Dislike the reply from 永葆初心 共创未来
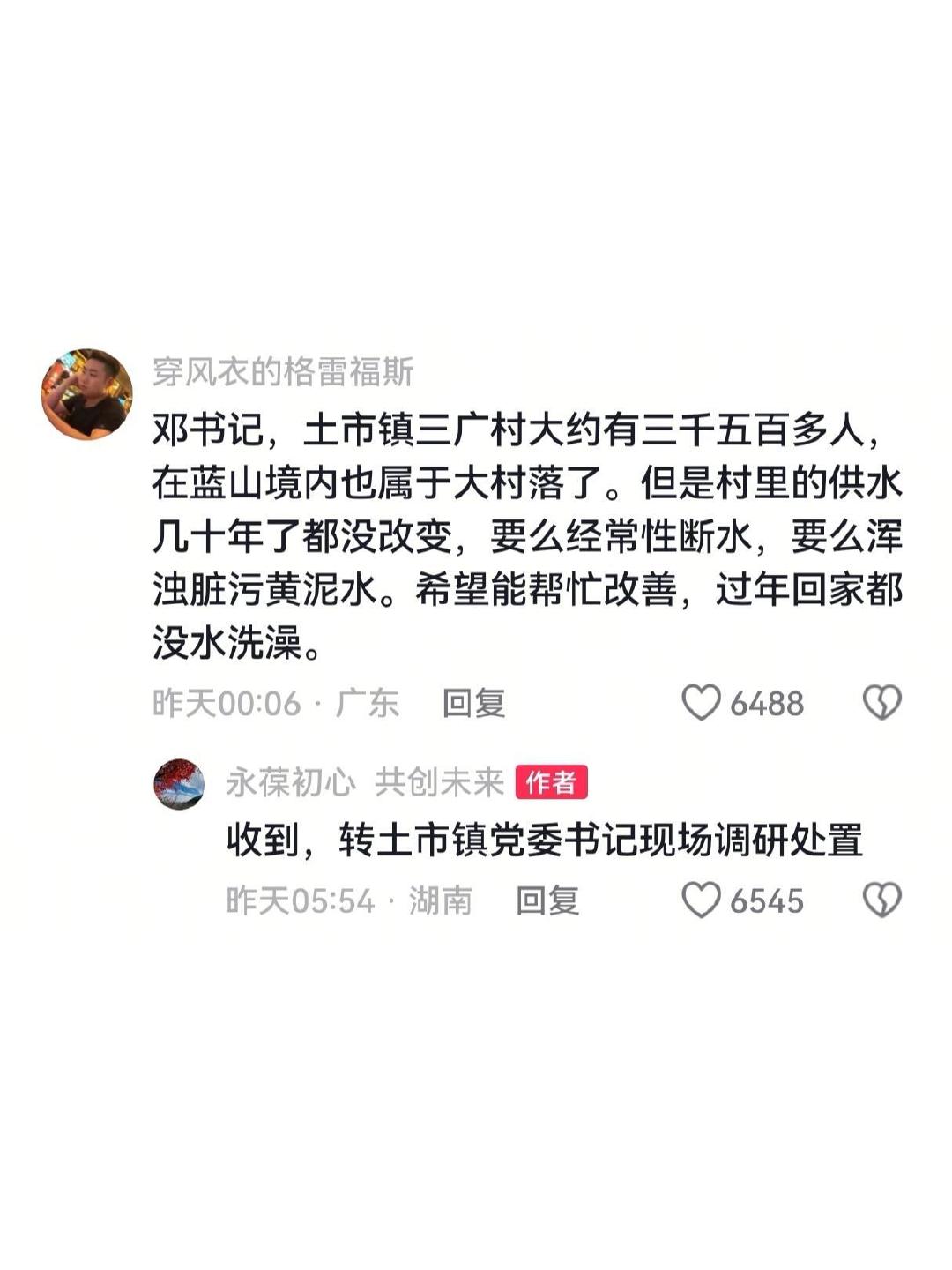Viewport: 952px width, 1270px height. pyautogui.click(x=881, y=900)
